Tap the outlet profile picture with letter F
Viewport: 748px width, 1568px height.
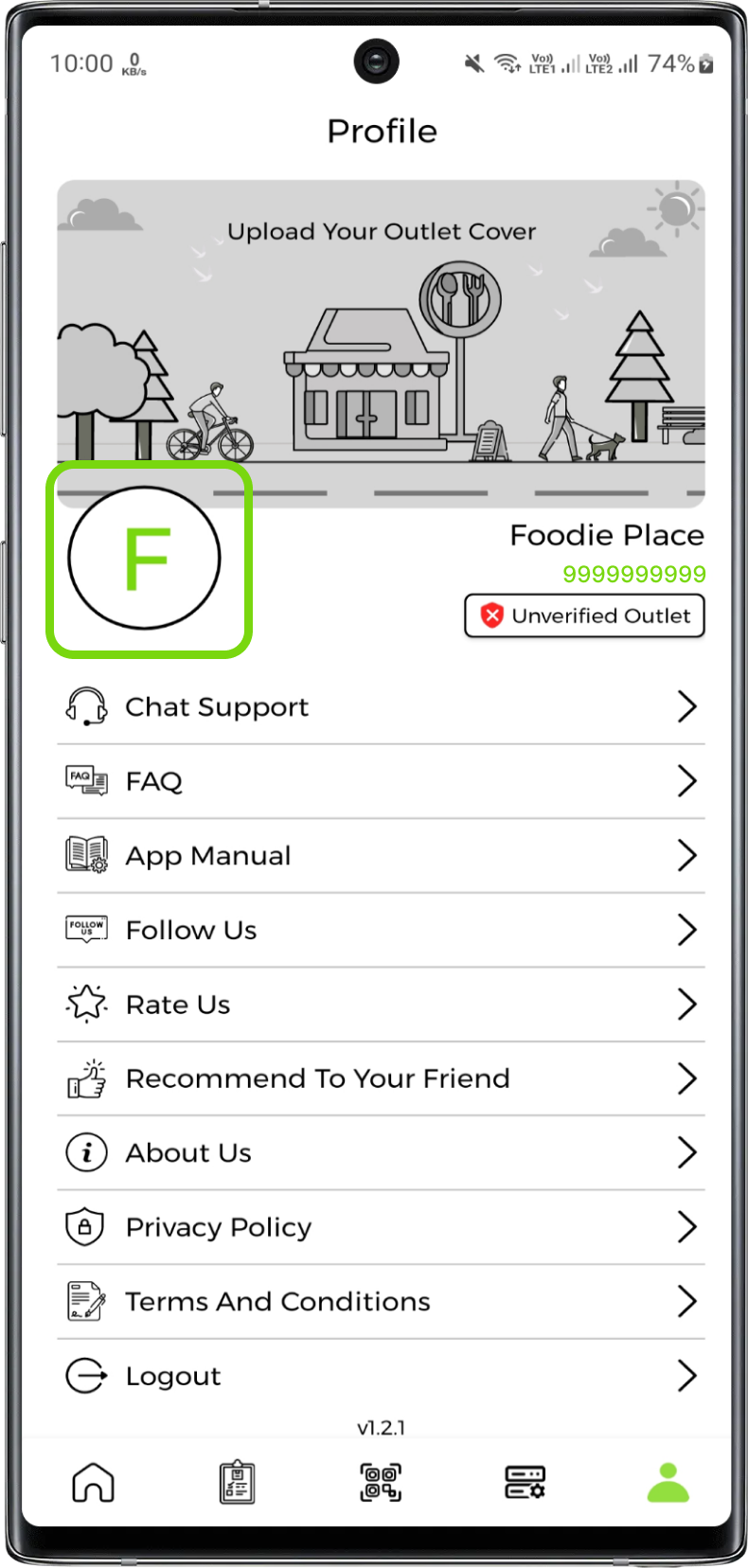coord(145,559)
